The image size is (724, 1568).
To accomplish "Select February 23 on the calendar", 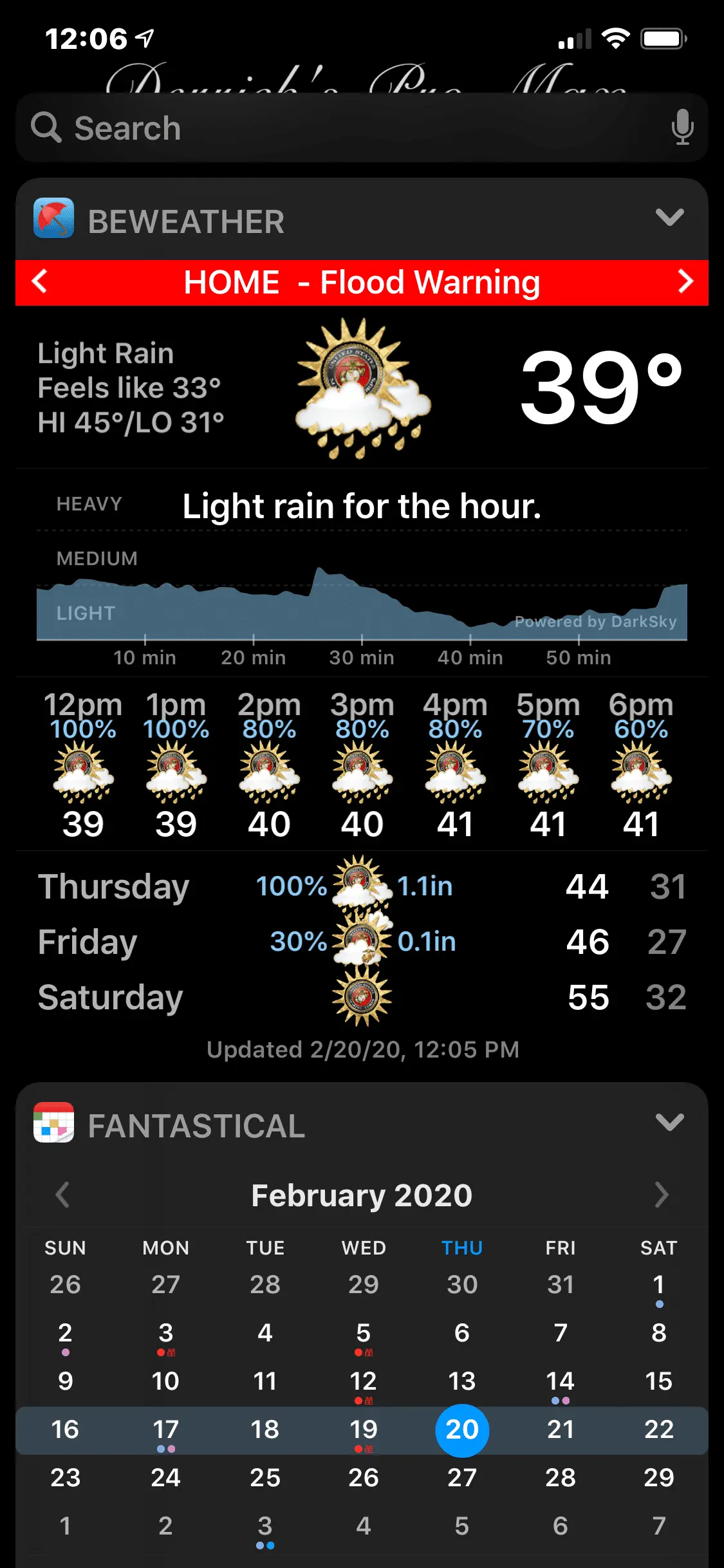I will (x=65, y=1478).
